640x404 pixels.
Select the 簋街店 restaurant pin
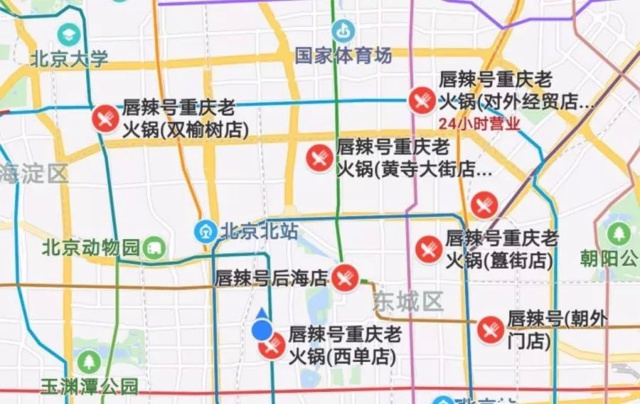click(428, 249)
